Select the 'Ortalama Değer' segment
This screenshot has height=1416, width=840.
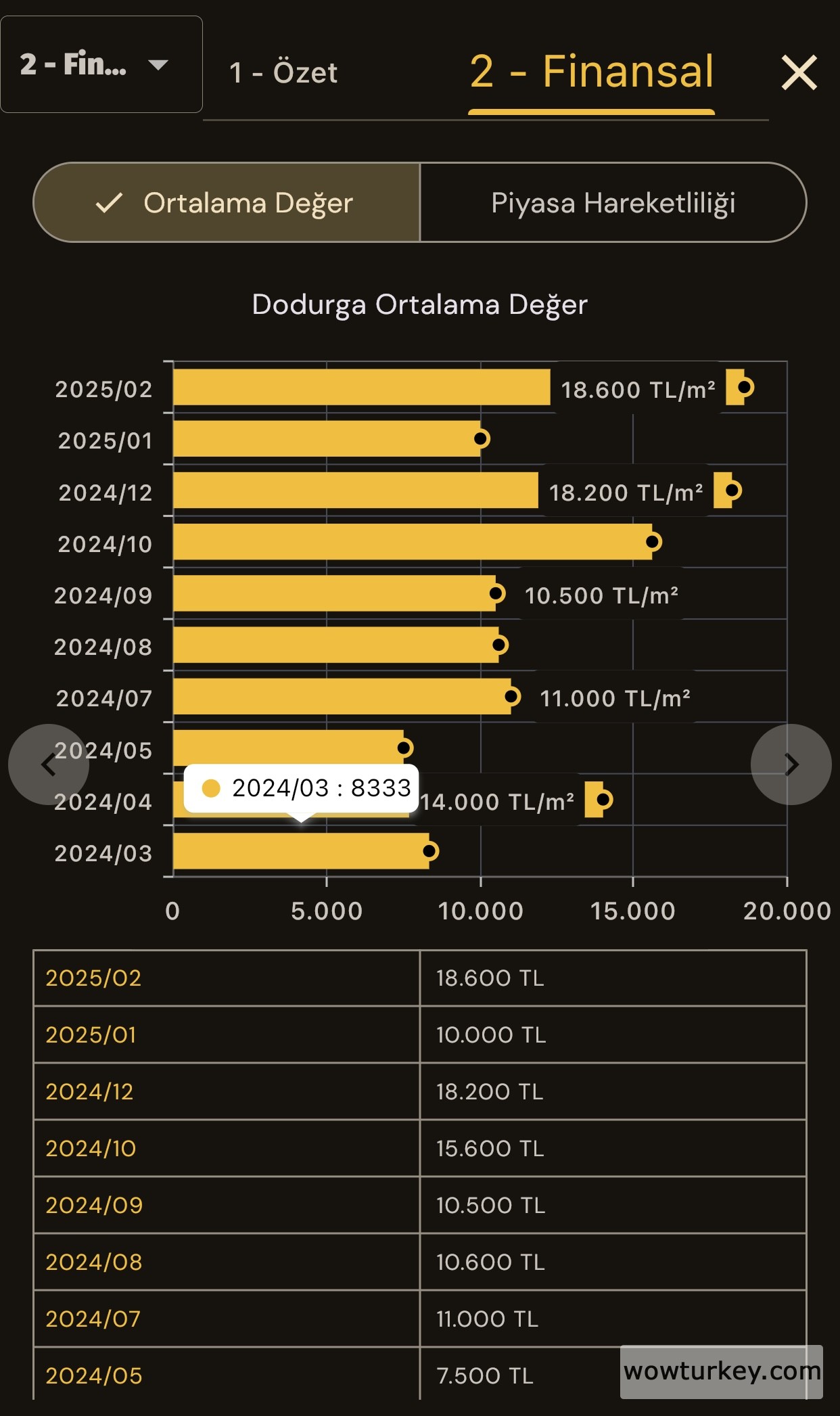click(x=227, y=203)
